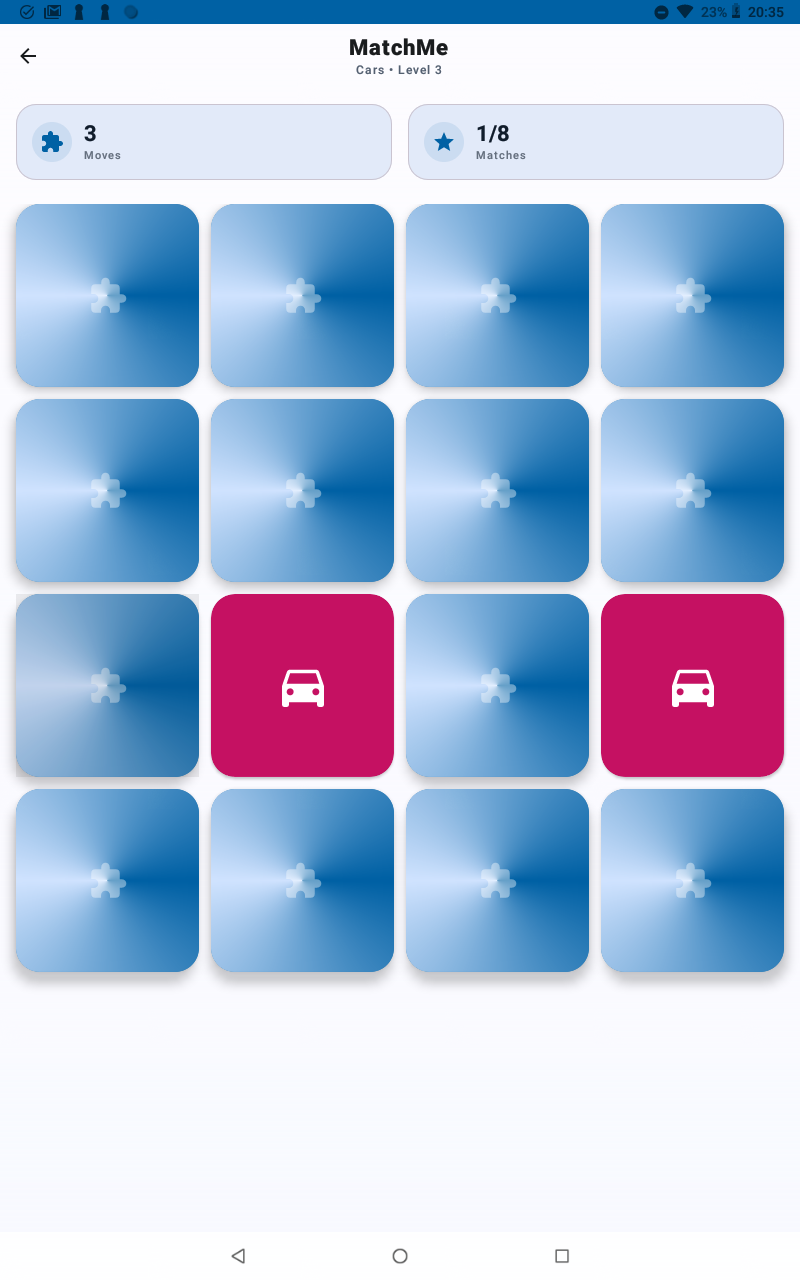This screenshot has height=1280, width=800.
Task: Tap the system home button
Action: tap(400, 1256)
